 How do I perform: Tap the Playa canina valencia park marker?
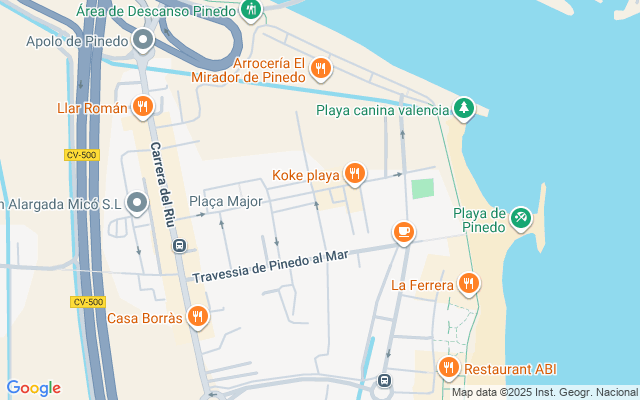click(x=463, y=108)
